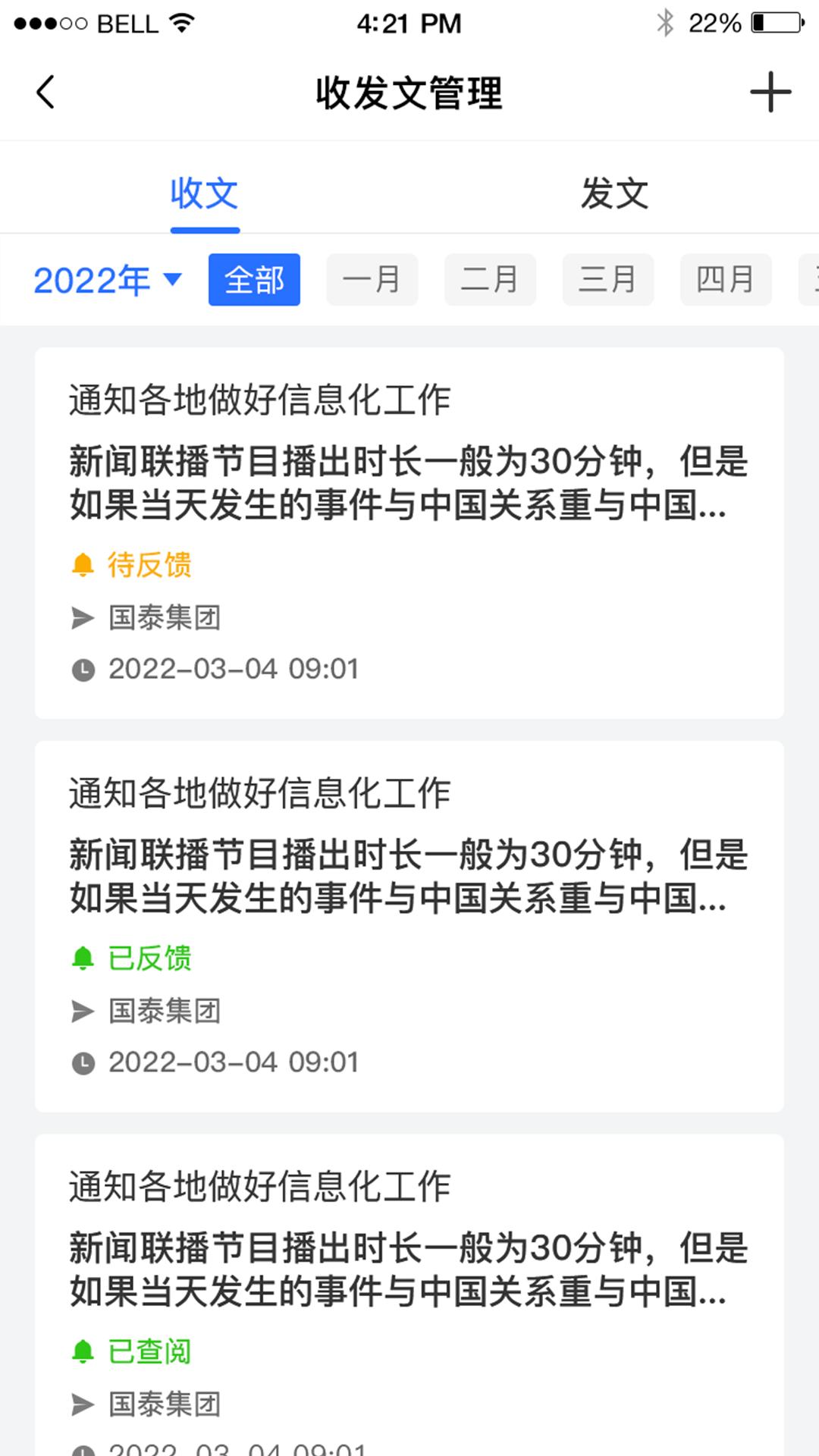This screenshot has height=1456, width=819.
Task: Filter documents by 二月
Action: click(x=490, y=280)
